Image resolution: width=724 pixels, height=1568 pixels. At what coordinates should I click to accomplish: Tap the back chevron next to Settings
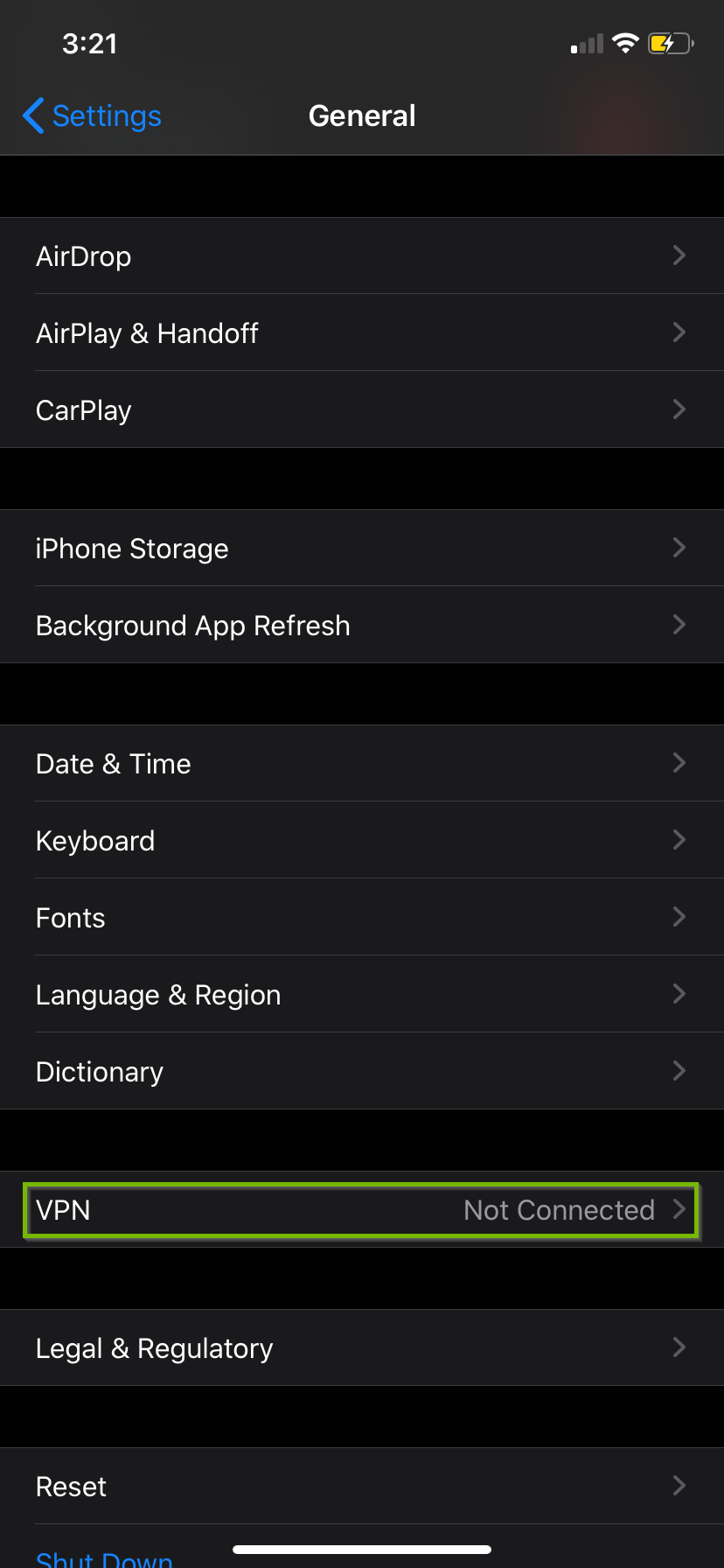coord(32,115)
